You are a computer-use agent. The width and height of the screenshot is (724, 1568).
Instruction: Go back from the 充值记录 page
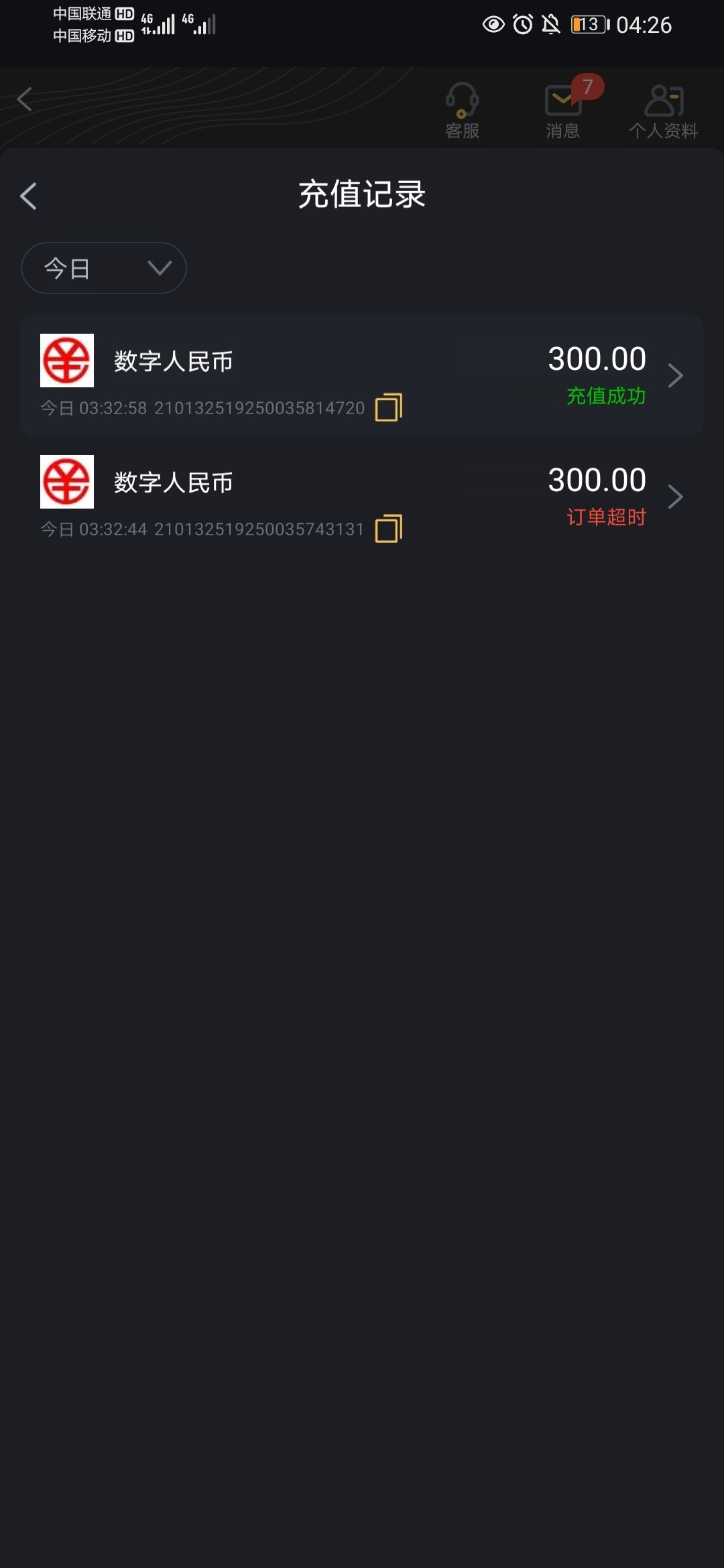click(x=28, y=196)
